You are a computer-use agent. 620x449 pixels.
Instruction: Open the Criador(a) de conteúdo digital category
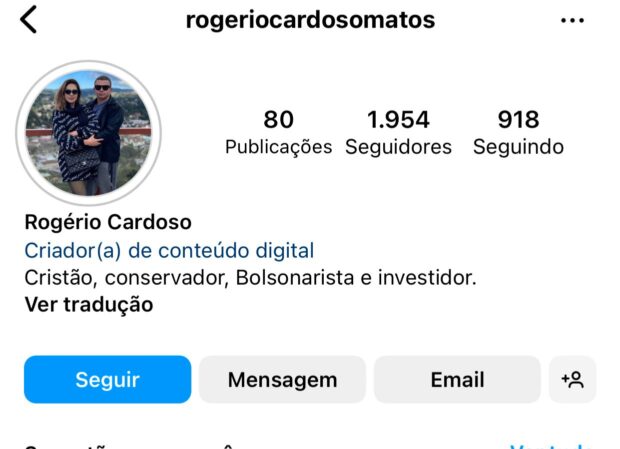coord(169,251)
